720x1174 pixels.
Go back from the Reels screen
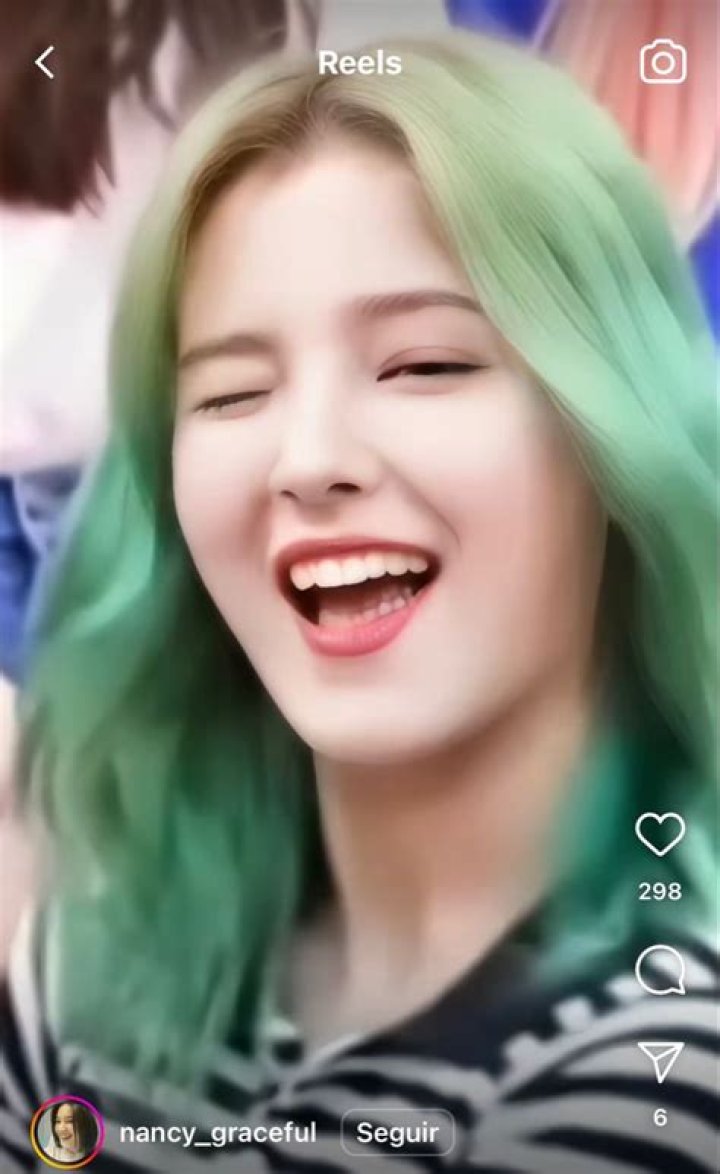coord(44,63)
